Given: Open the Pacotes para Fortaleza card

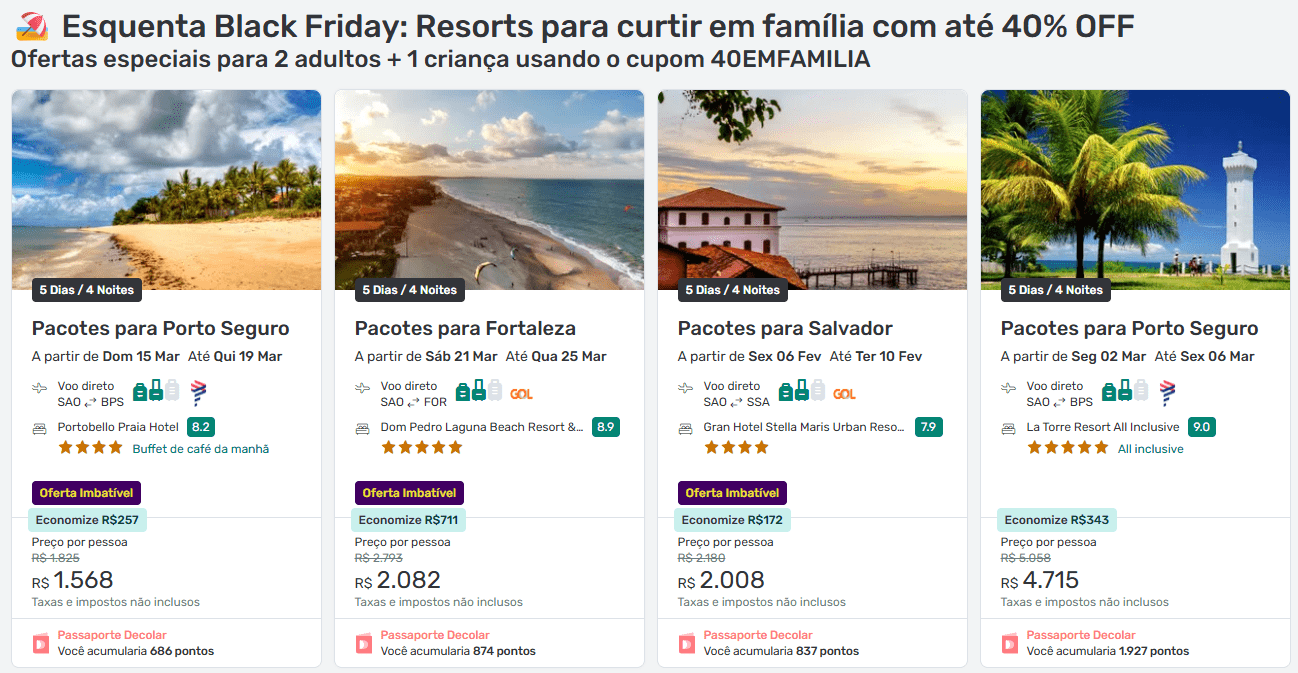Looking at the screenshot, I should click(465, 329).
